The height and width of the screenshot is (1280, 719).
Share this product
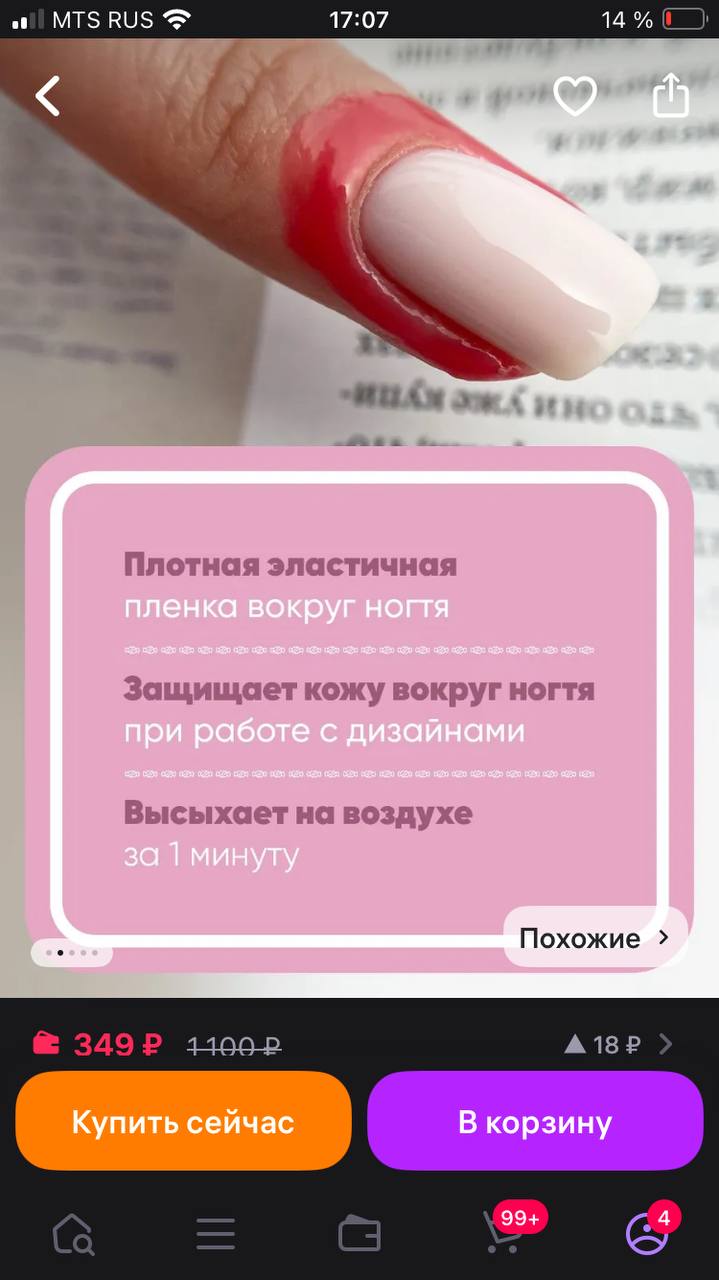pyautogui.click(x=671, y=95)
